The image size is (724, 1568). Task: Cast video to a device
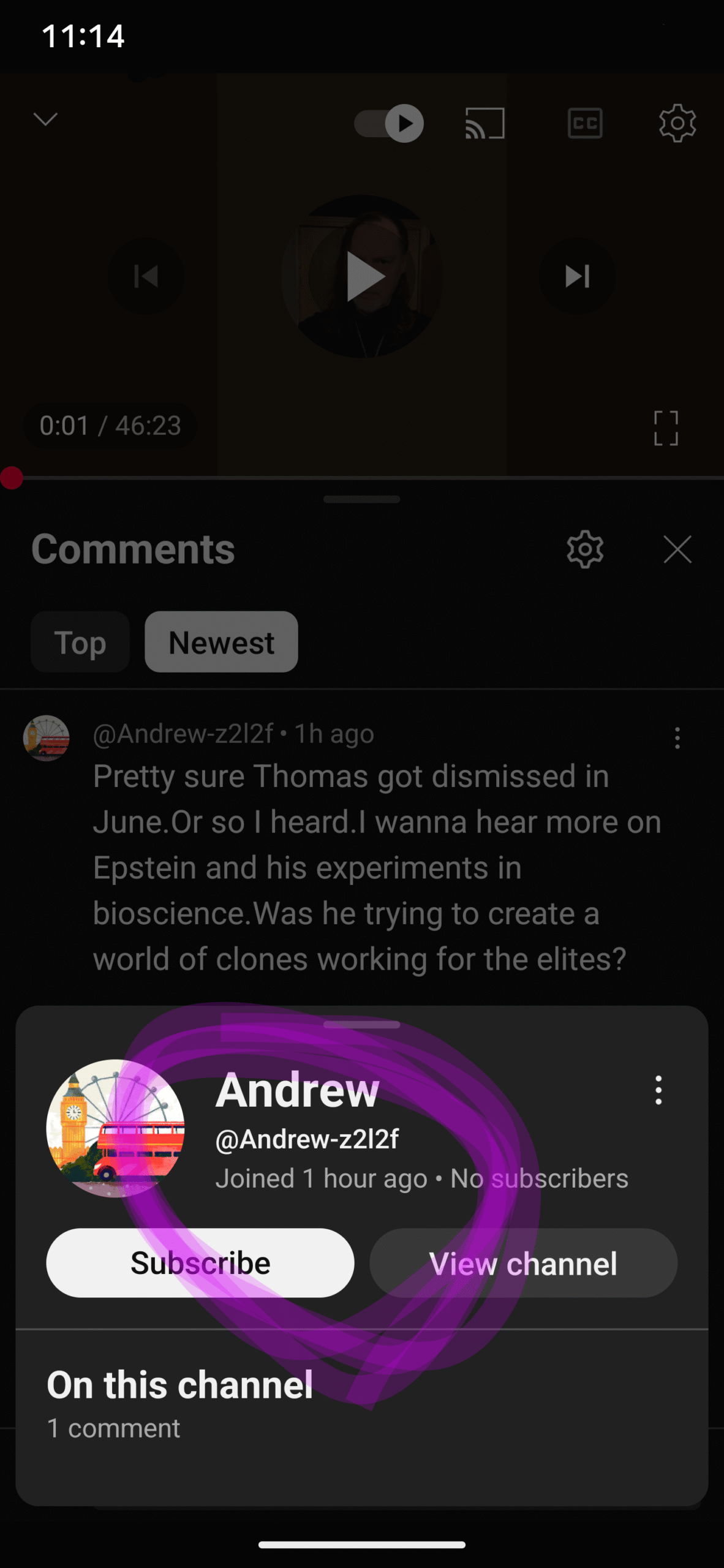click(x=485, y=123)
